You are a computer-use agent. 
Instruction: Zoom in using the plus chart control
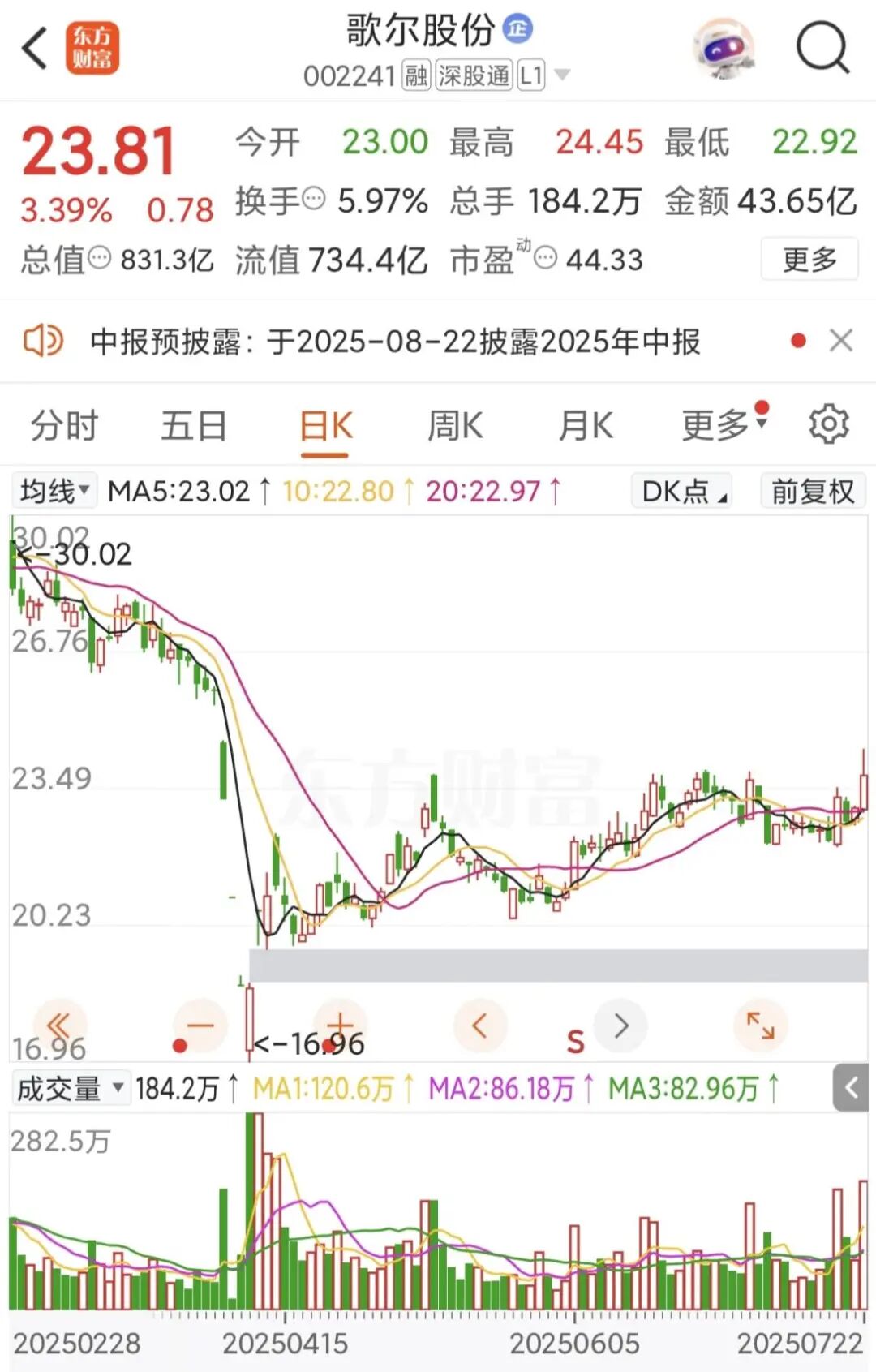(x=340, y=1024)
